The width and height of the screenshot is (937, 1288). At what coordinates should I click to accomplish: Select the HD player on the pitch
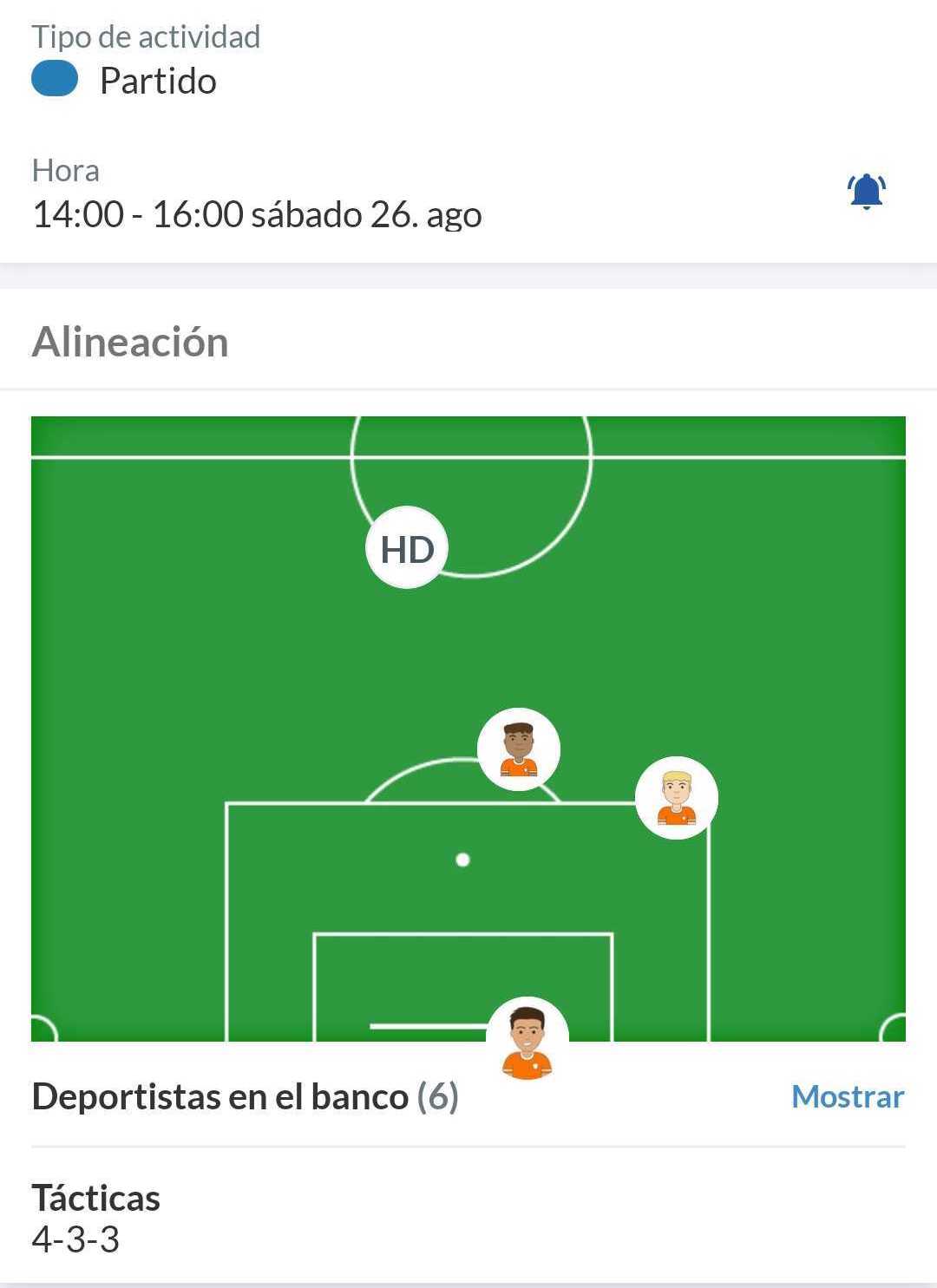pos(407,548)
